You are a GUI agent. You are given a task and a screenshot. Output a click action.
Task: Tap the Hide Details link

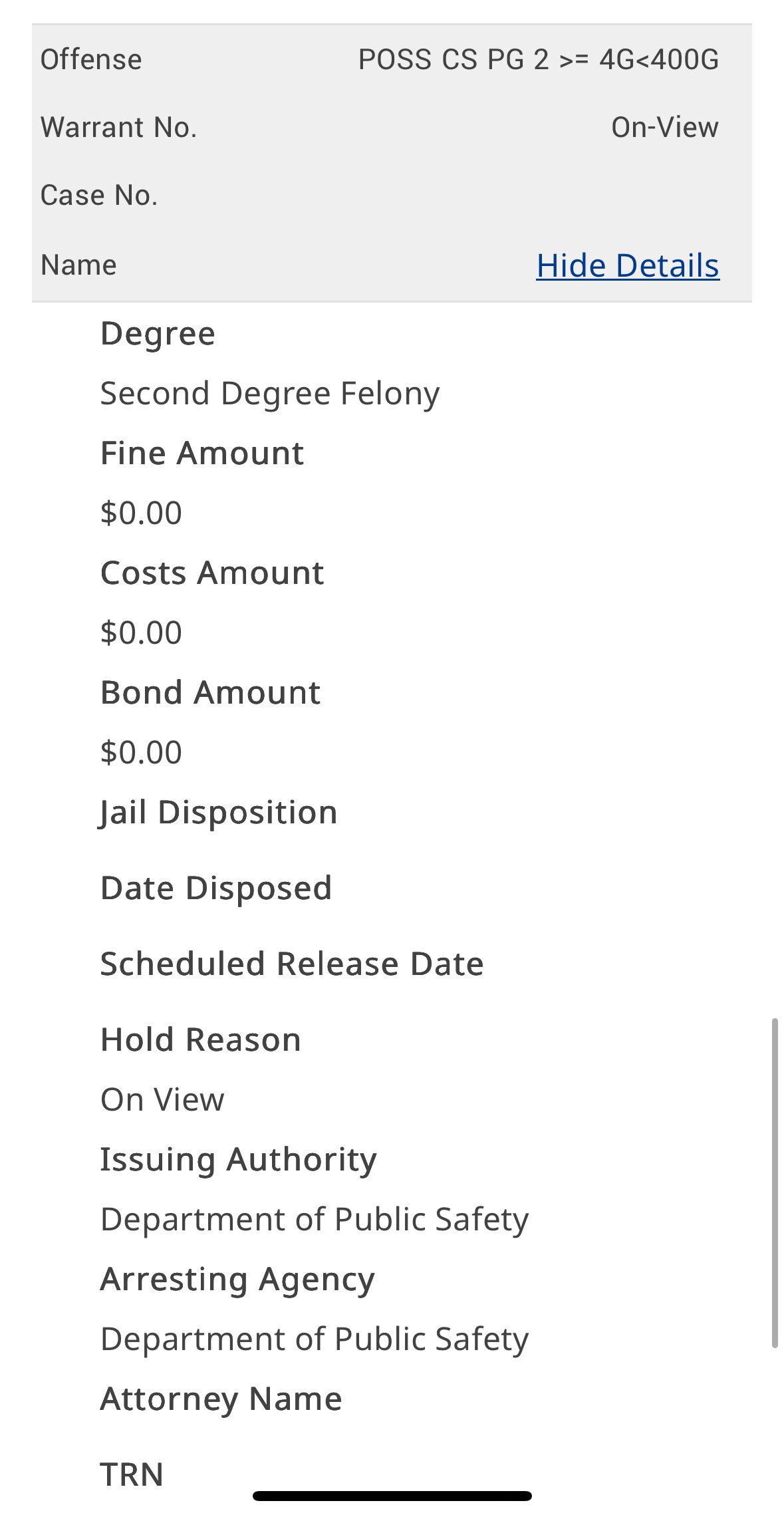628,265
